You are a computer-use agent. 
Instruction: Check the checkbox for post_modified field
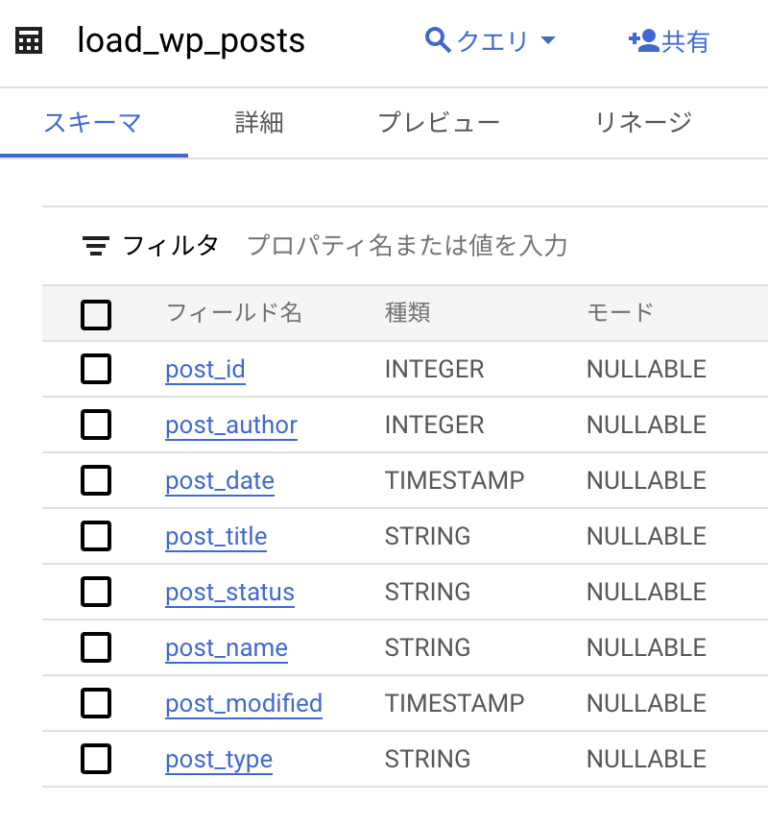[96, 703]
